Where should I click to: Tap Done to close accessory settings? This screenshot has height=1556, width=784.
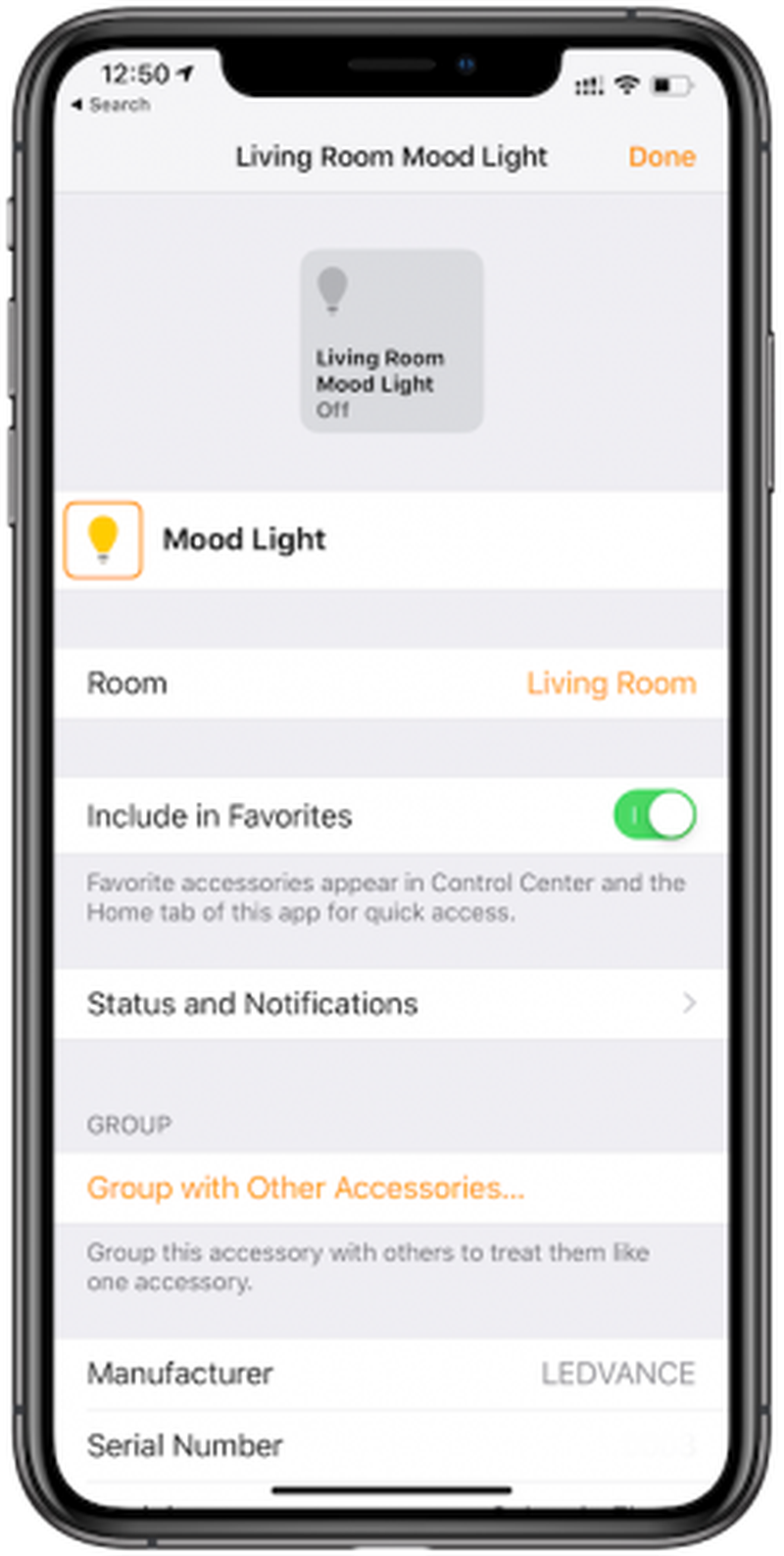661,157
